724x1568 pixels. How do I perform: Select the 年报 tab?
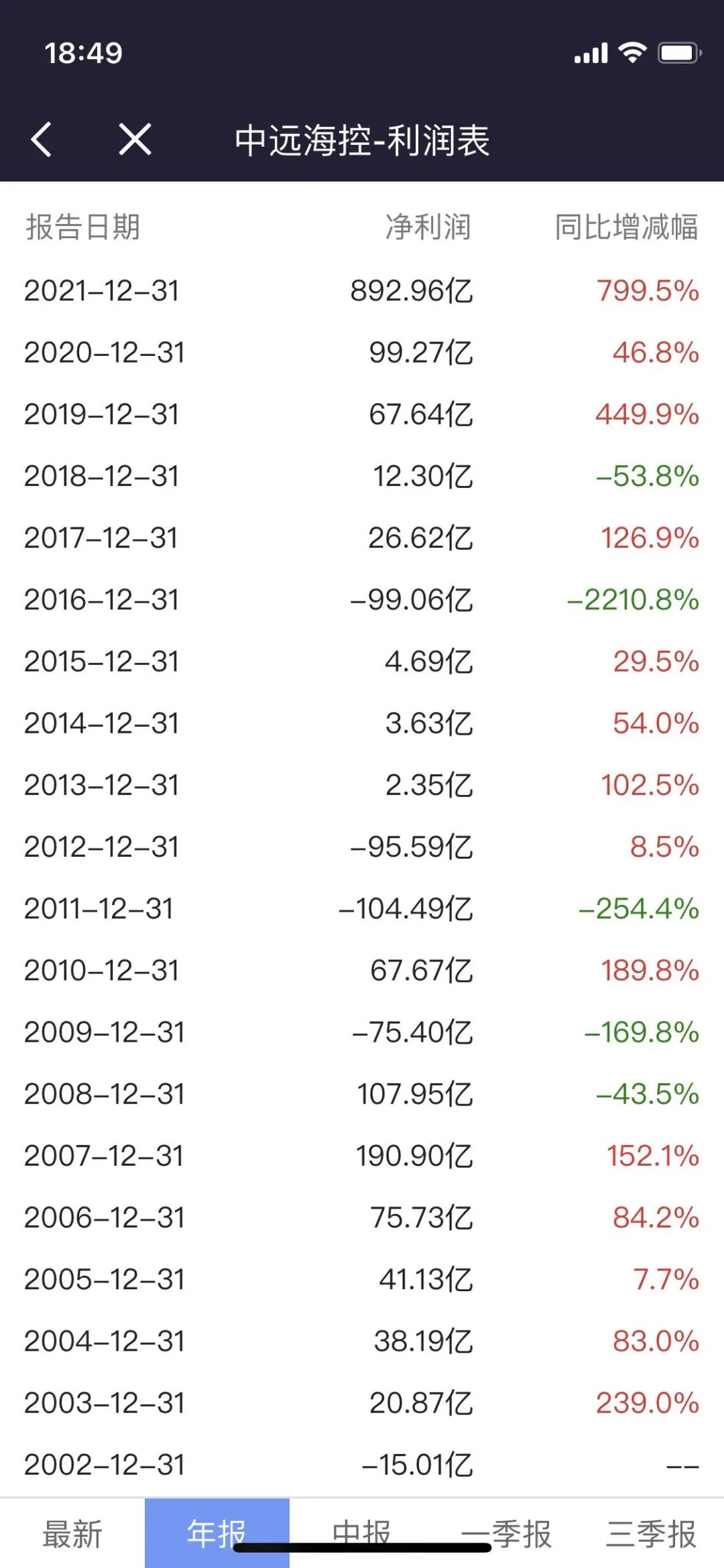pos(217,1533)
